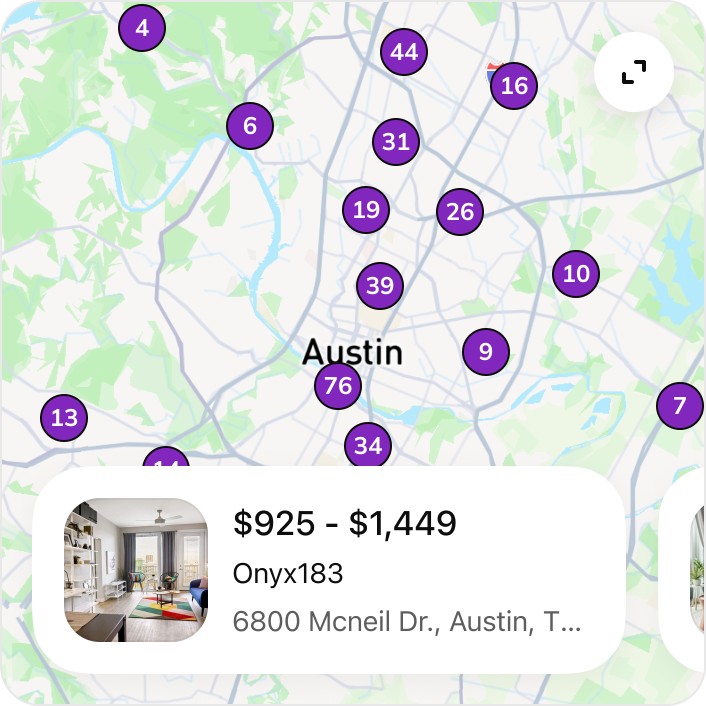Select the cluster with 4 listings

pyautogui.click(x=142, y=28)
